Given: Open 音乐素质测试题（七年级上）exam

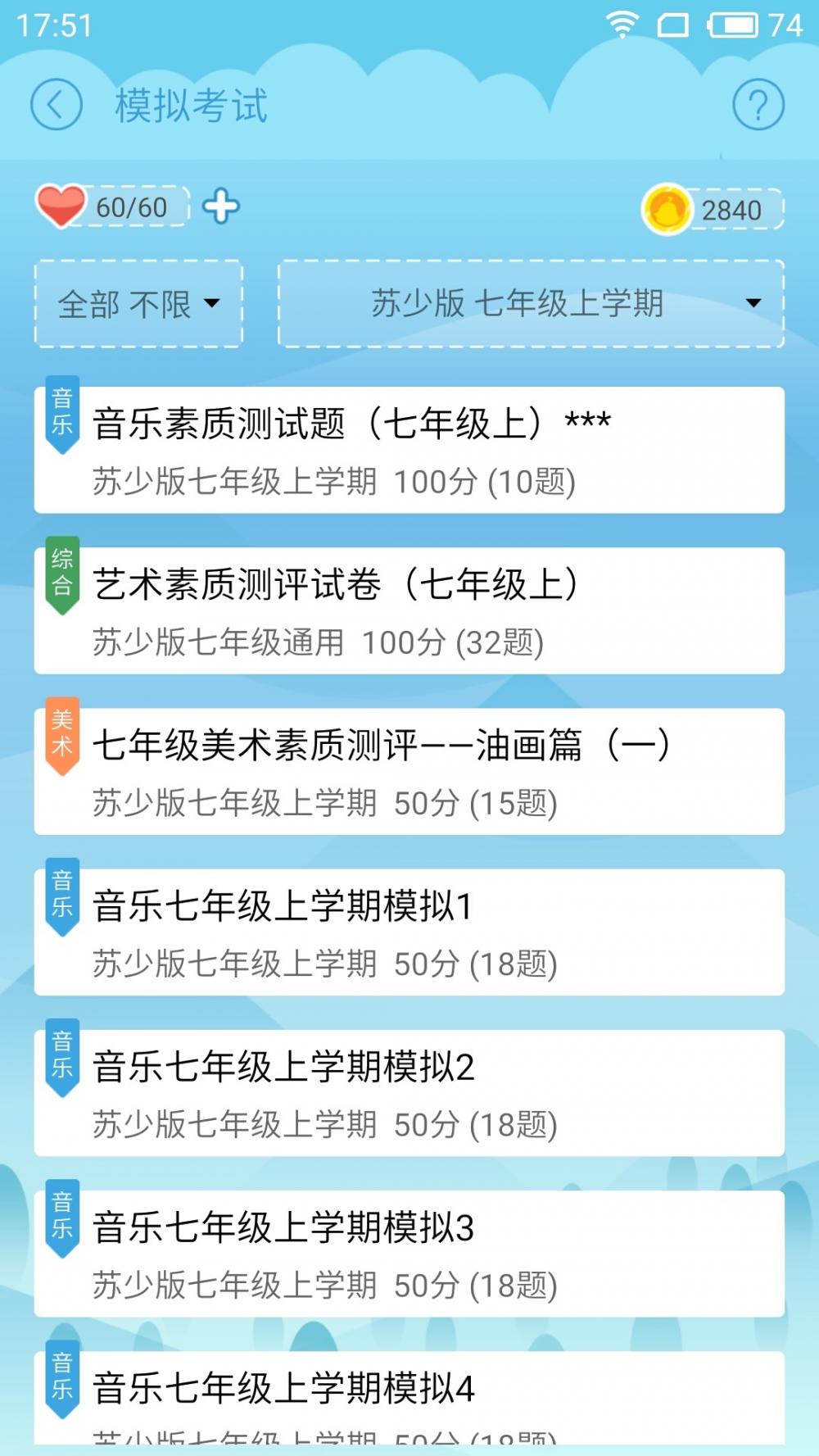Looking at the screenshot, I should (x=409, y=450).
